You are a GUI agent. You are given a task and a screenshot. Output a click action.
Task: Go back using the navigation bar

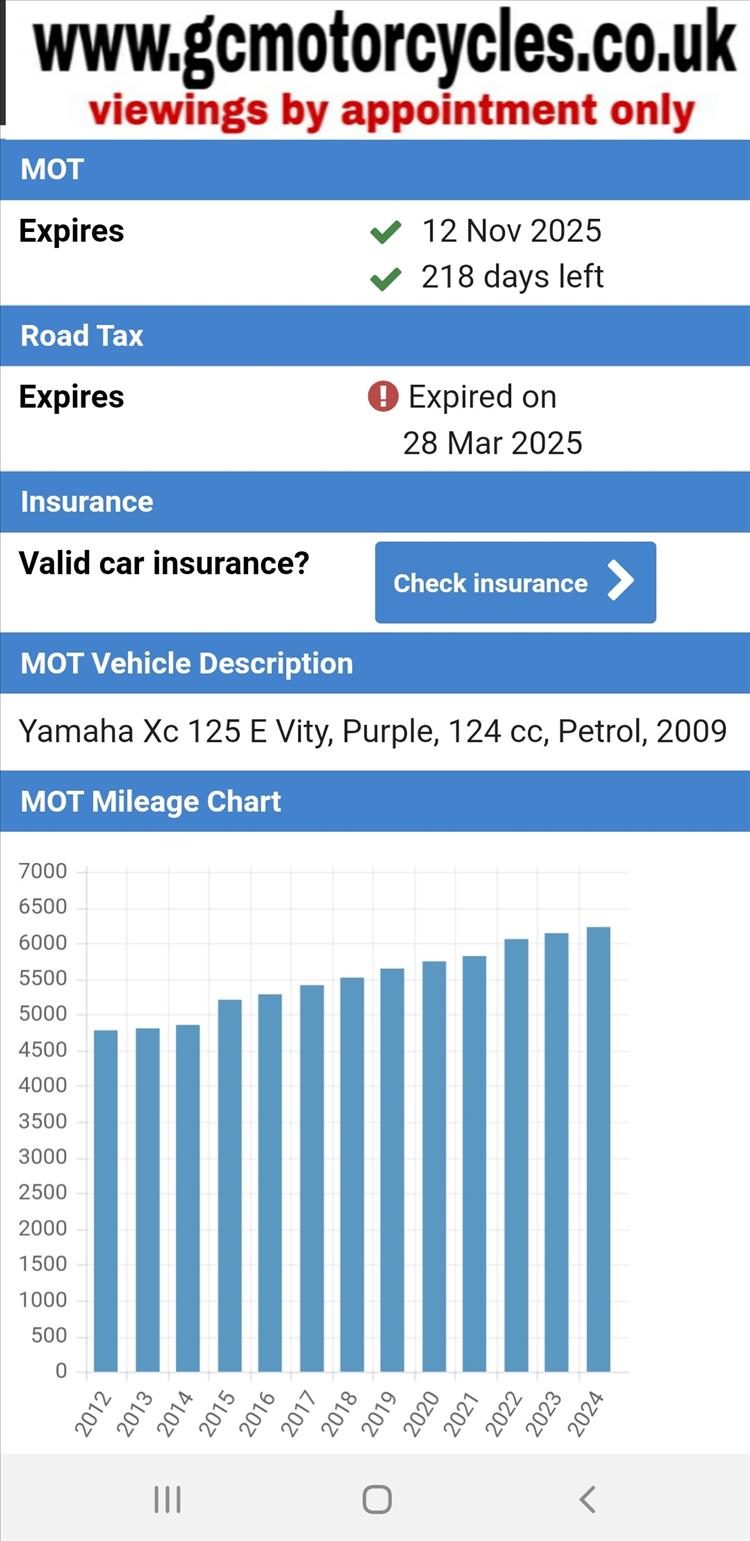point(587,1498)
